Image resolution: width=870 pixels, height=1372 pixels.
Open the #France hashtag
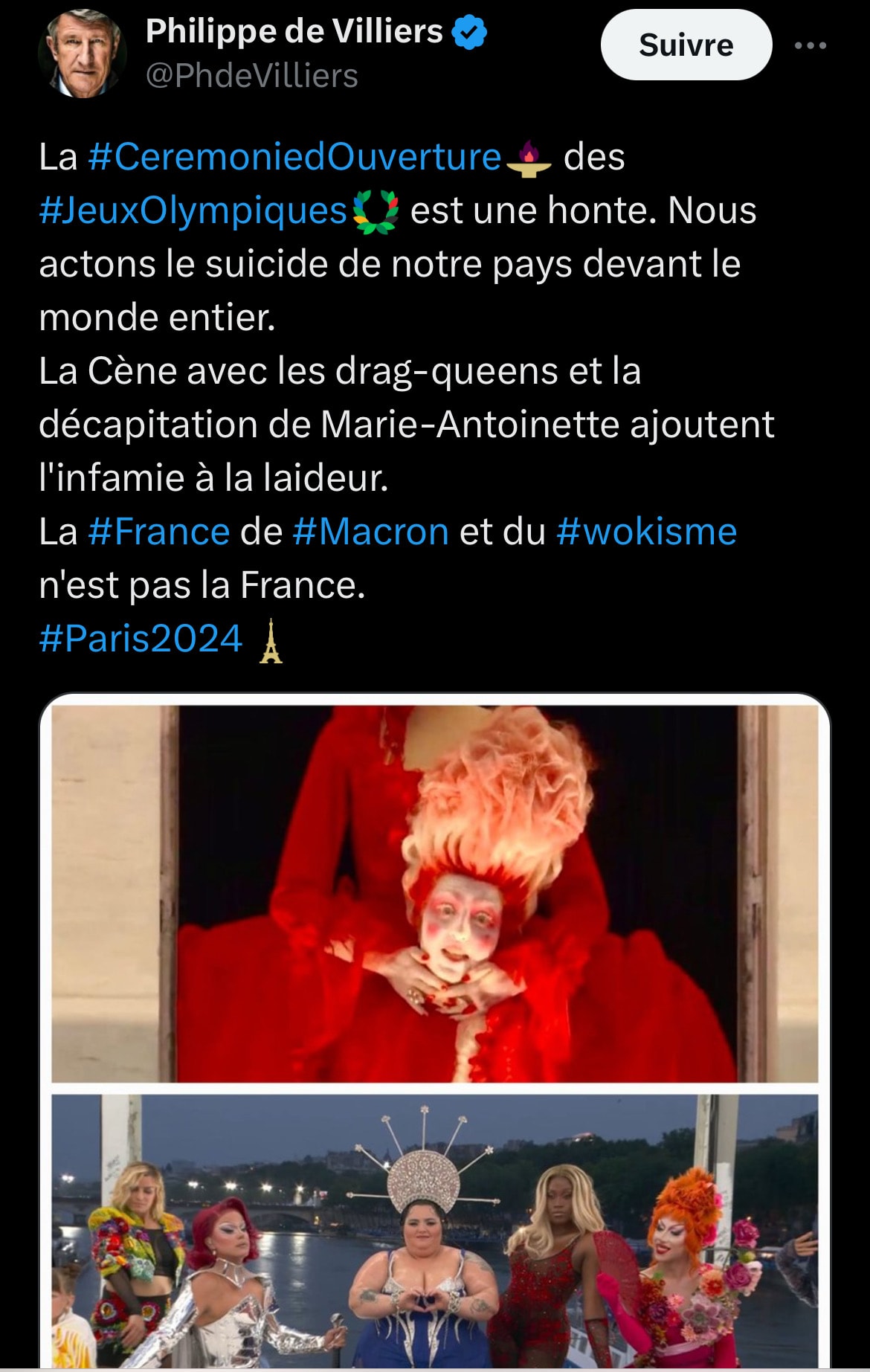(x=159, y=532)
